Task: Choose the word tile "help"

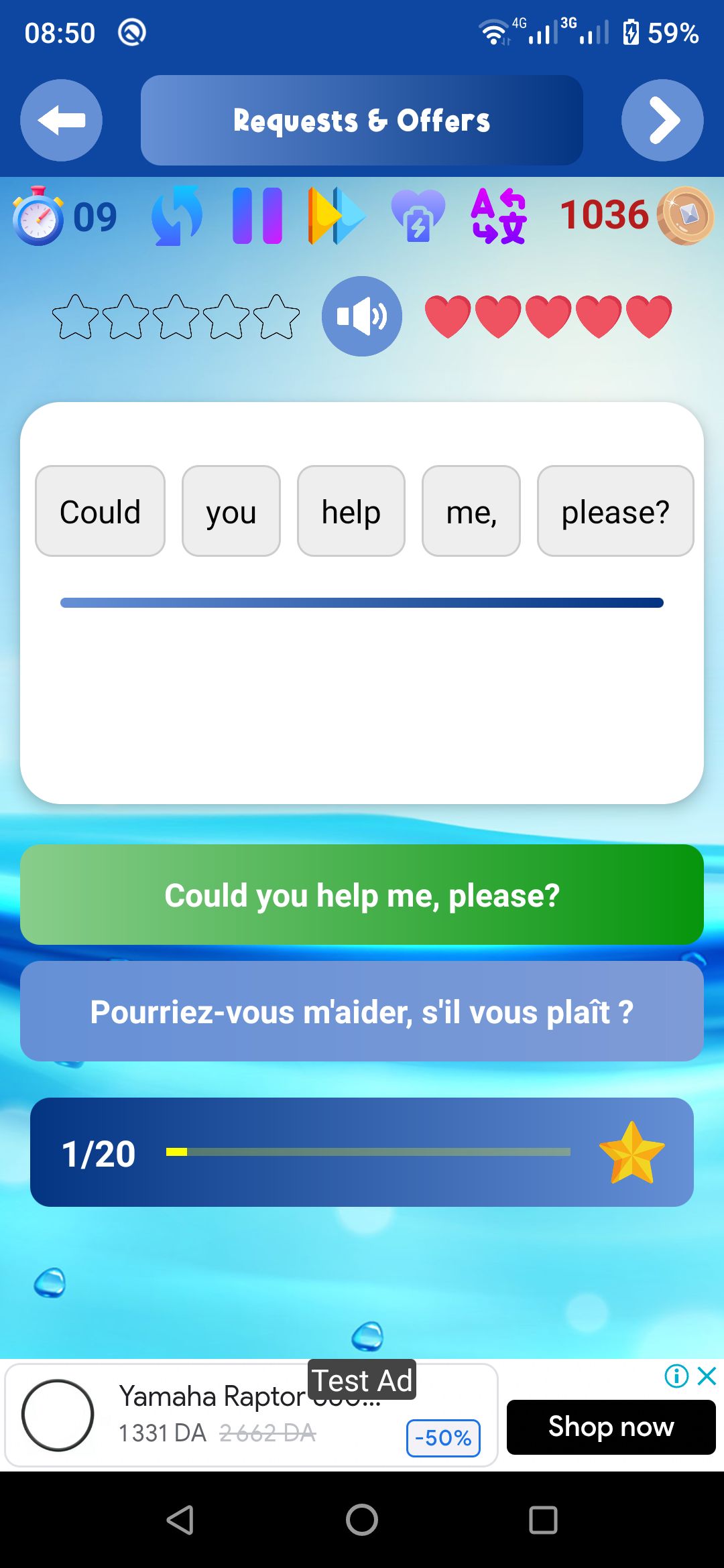Action: pyautogui.click(x=351, y=511)
